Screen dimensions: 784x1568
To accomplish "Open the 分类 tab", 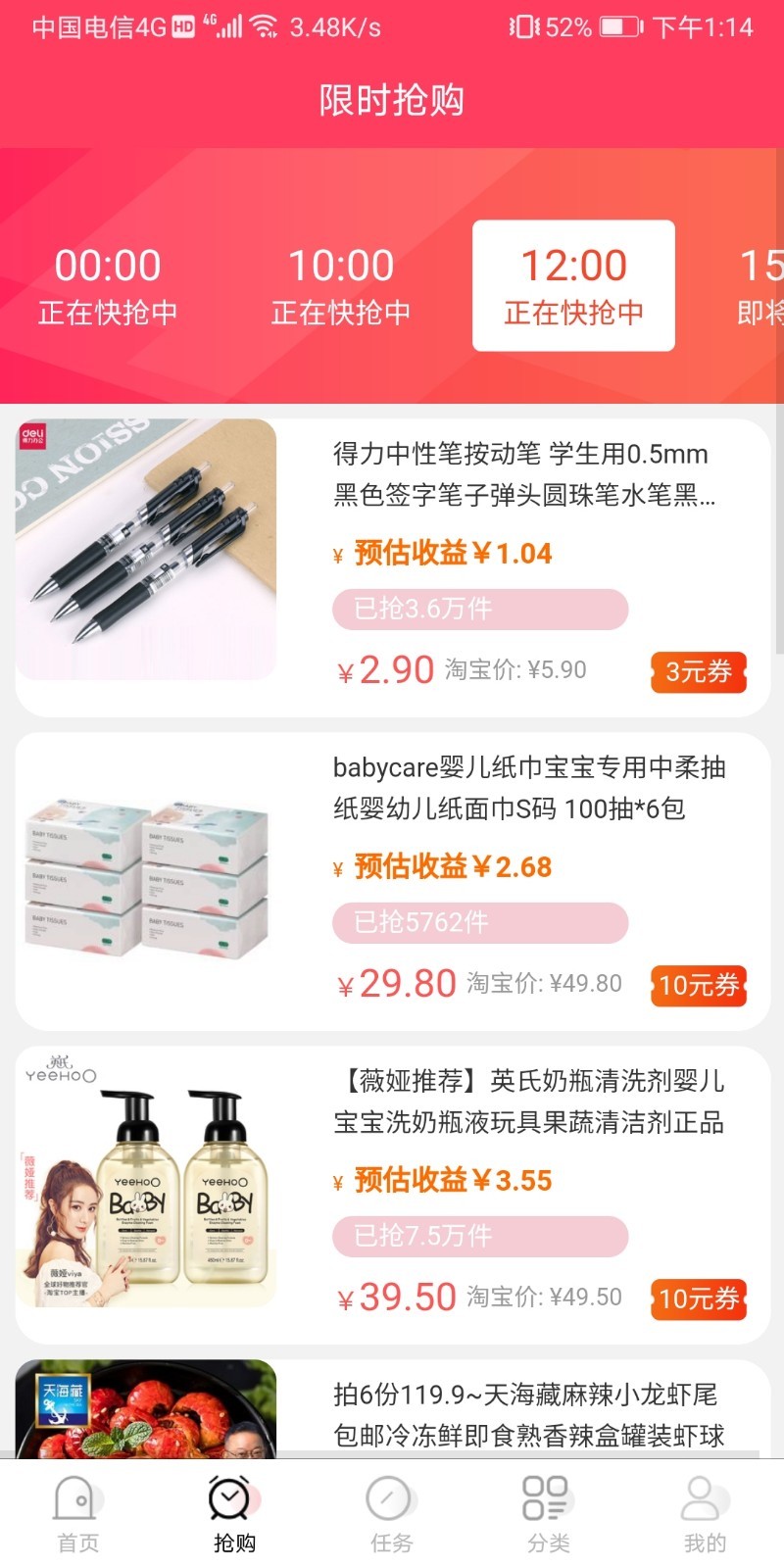I will (548, 1514).
